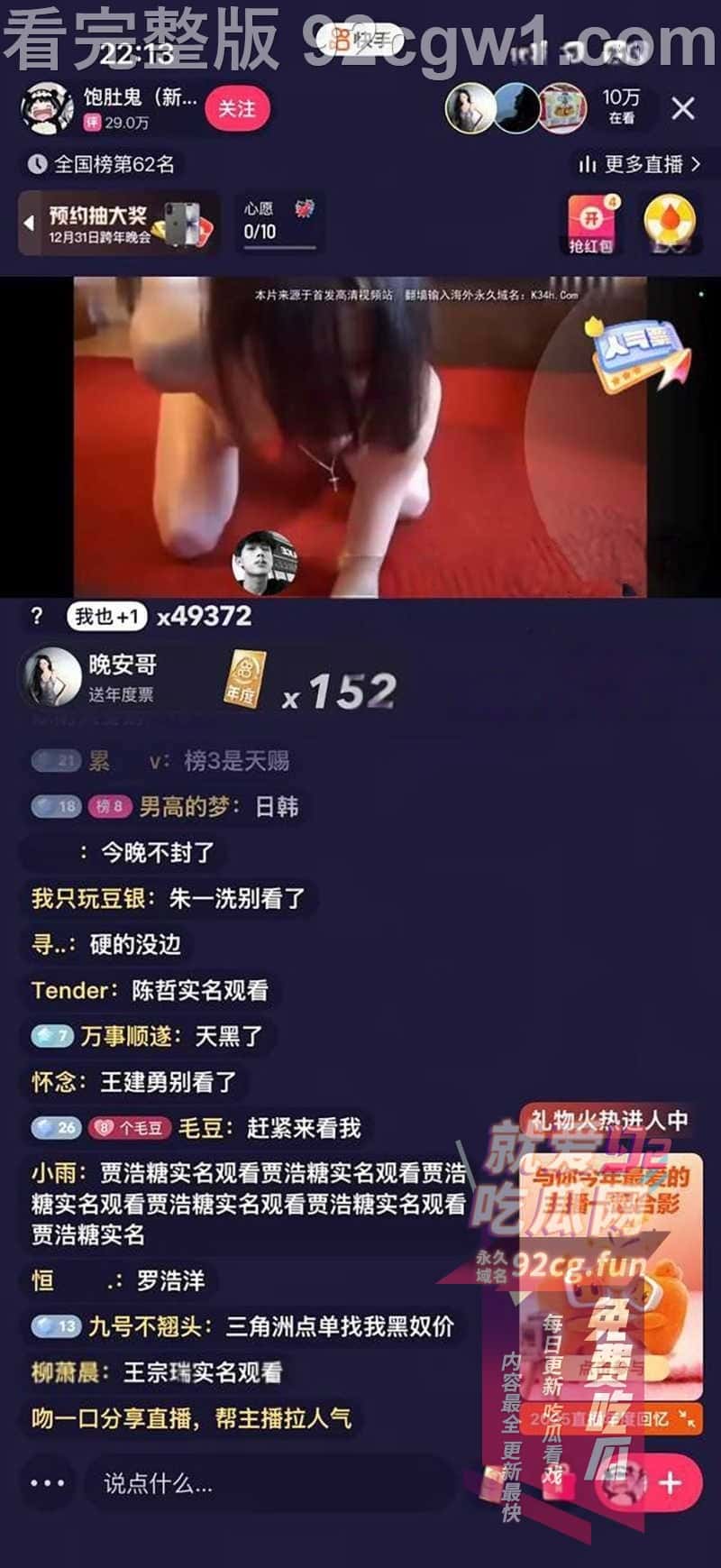Tap 吻一口分享直播 share prompt
This screenshot has height=1568, width=721.
pyautogui.click(x=191, y=1418)
